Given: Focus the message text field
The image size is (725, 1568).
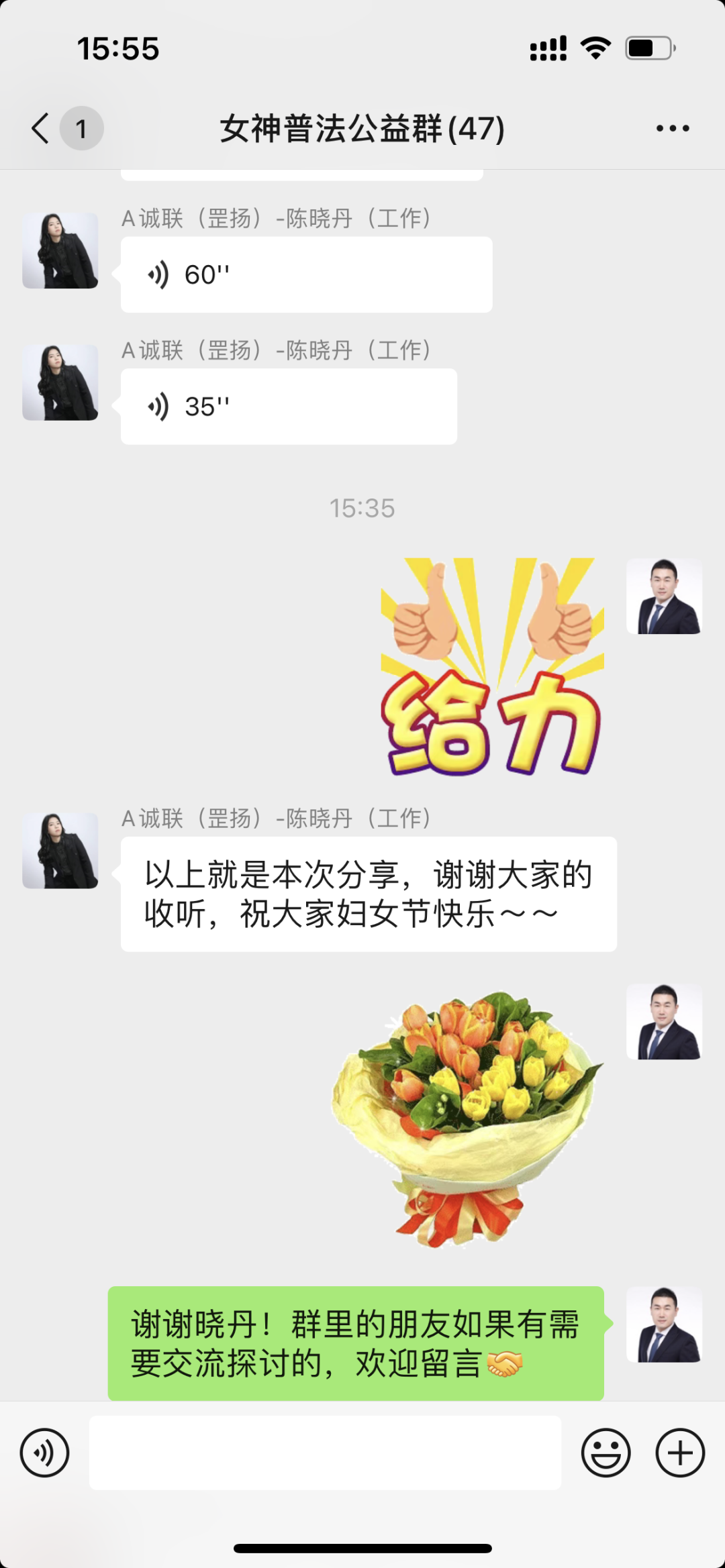Looking at the screenshot, I should point(325,1453).
